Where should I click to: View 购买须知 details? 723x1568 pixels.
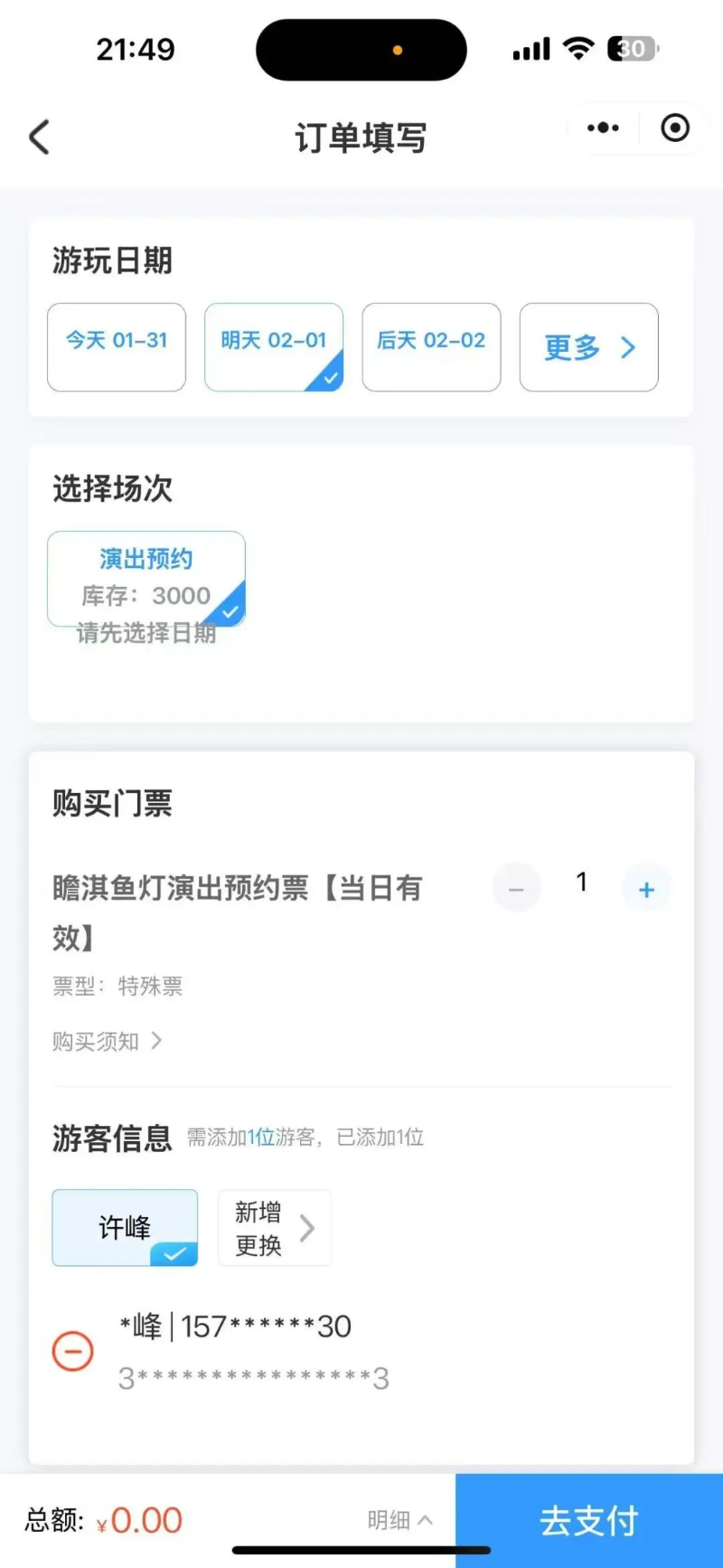click(107, 1041)
